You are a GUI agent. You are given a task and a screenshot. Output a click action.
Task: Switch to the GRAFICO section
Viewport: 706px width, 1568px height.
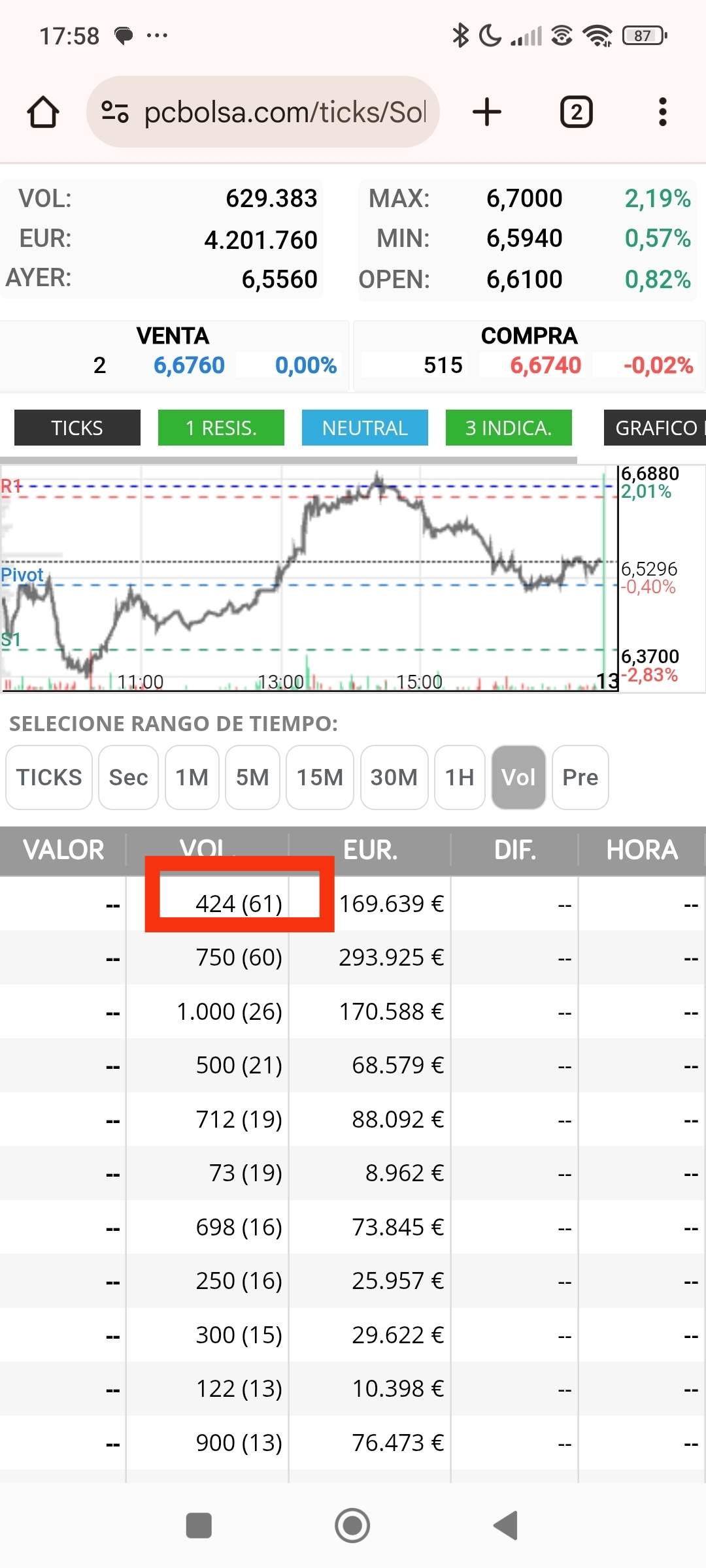[x=655, y=428]
